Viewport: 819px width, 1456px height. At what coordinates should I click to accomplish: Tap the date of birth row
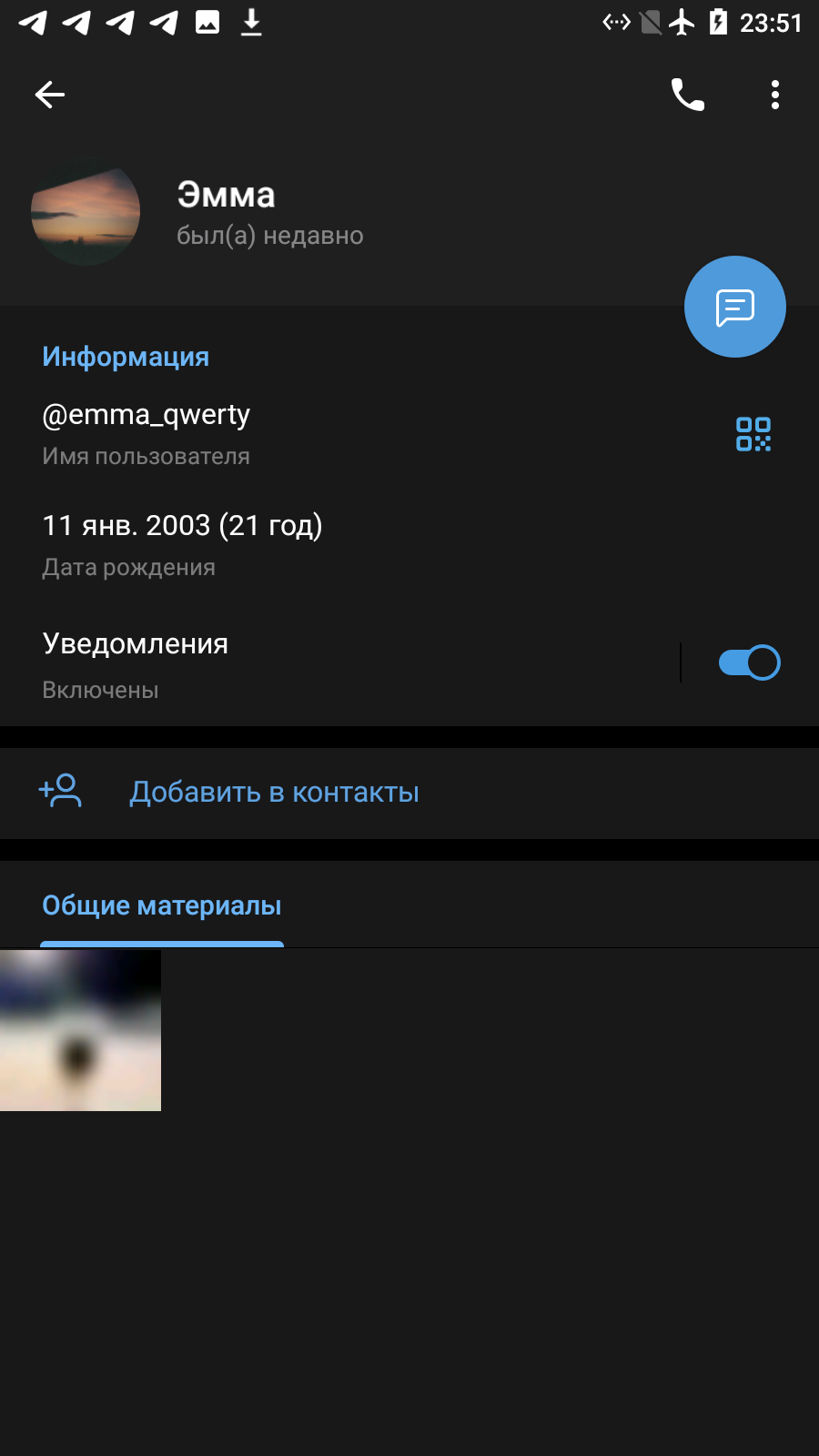(x=409, y=545)
